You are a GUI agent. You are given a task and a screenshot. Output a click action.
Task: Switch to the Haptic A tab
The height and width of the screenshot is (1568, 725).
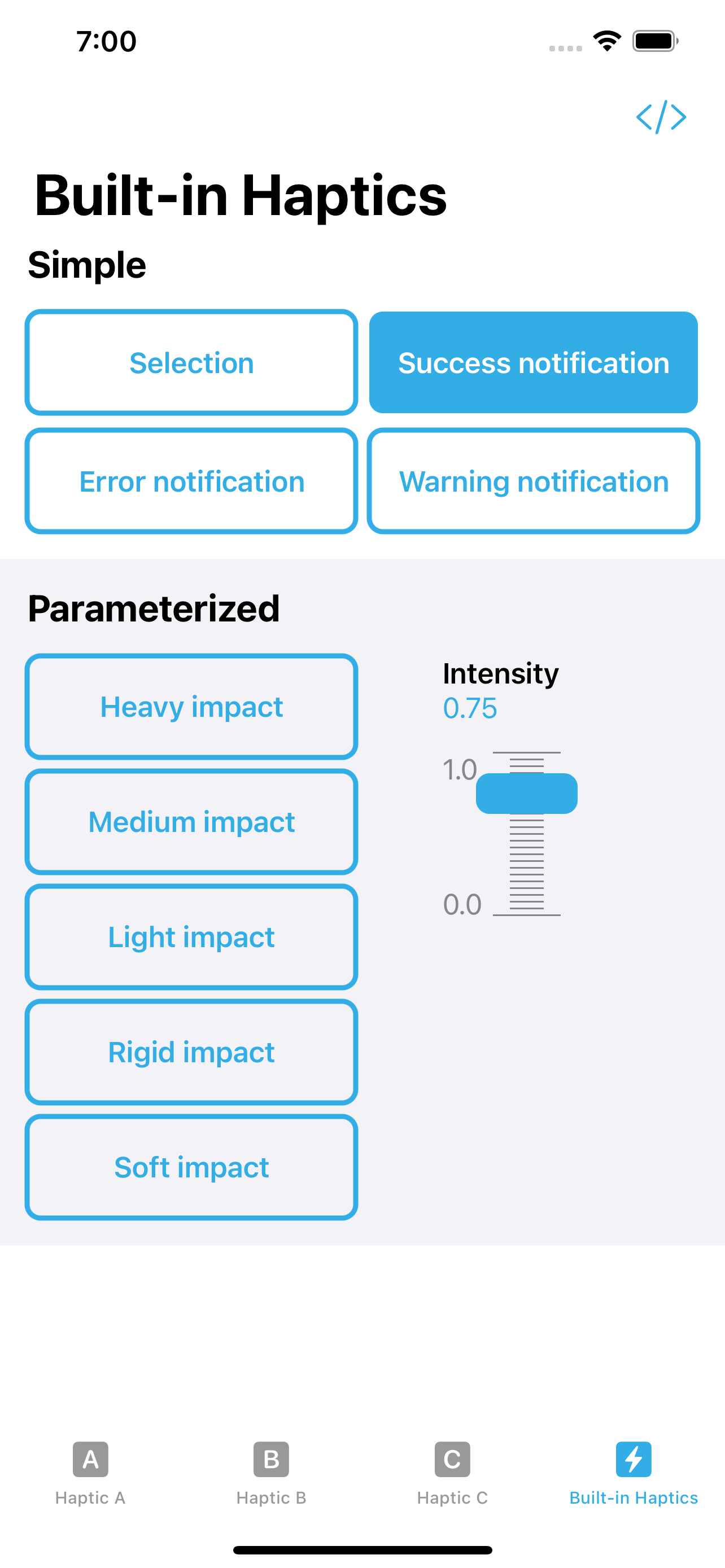click(x=90, y=1473)
